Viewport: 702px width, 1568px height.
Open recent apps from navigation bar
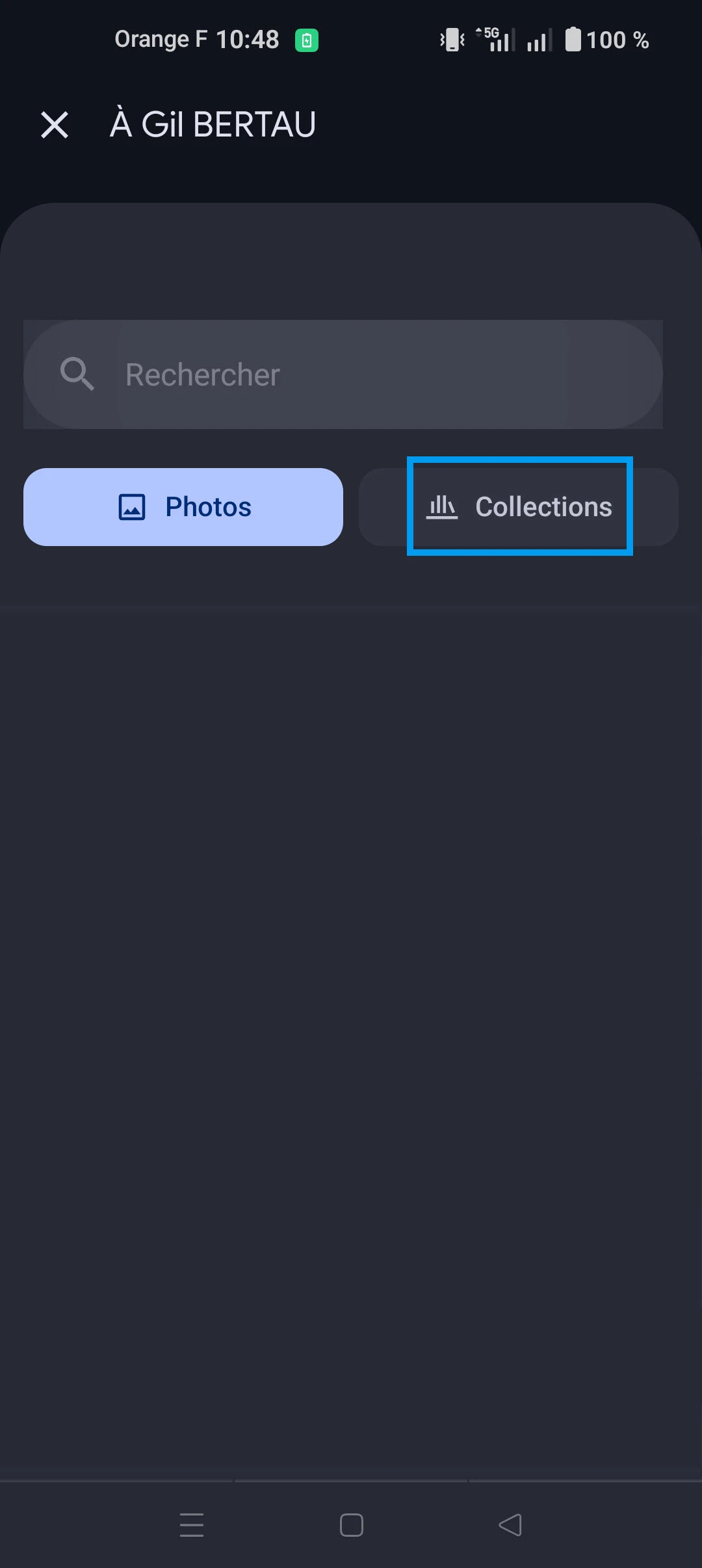click(192, 1525)
